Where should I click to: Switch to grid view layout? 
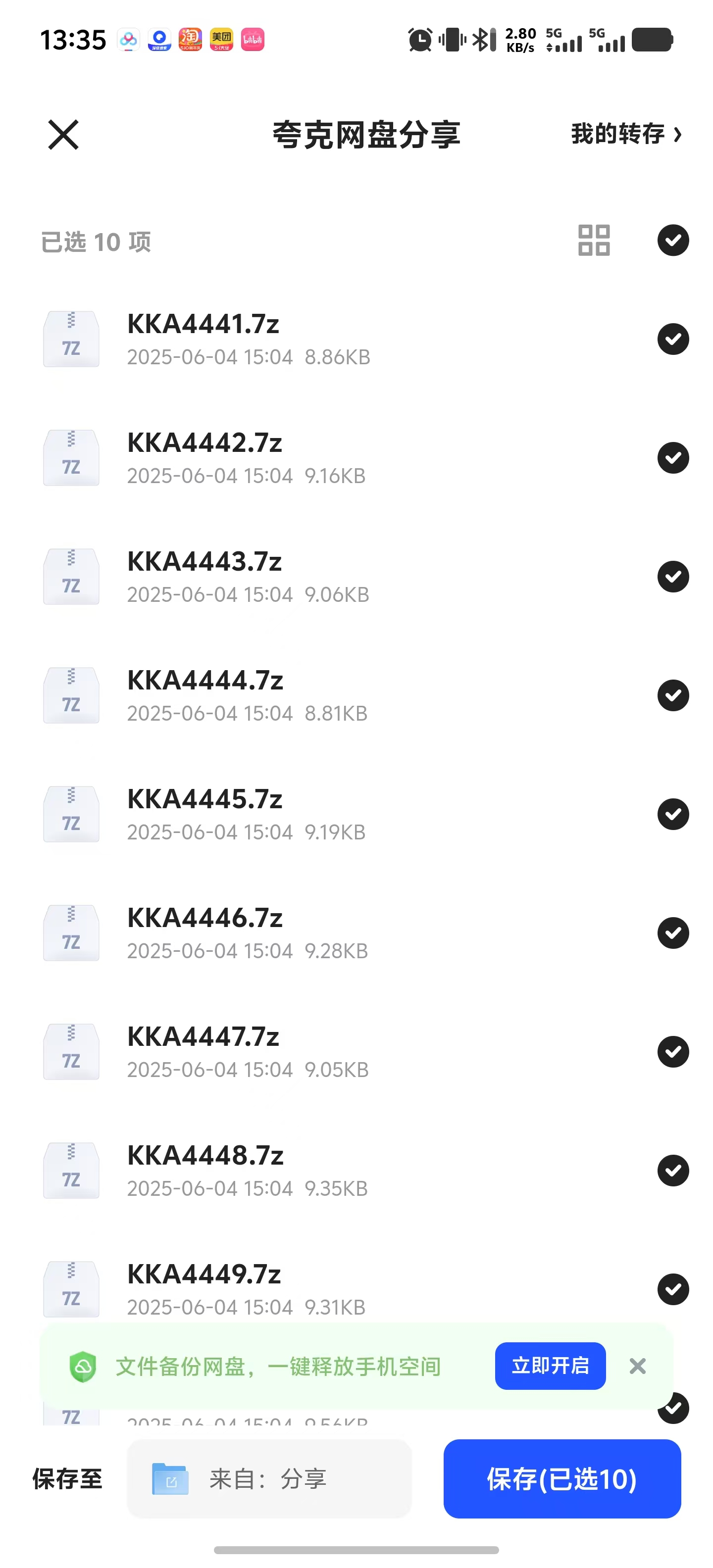tap(594, 240)
